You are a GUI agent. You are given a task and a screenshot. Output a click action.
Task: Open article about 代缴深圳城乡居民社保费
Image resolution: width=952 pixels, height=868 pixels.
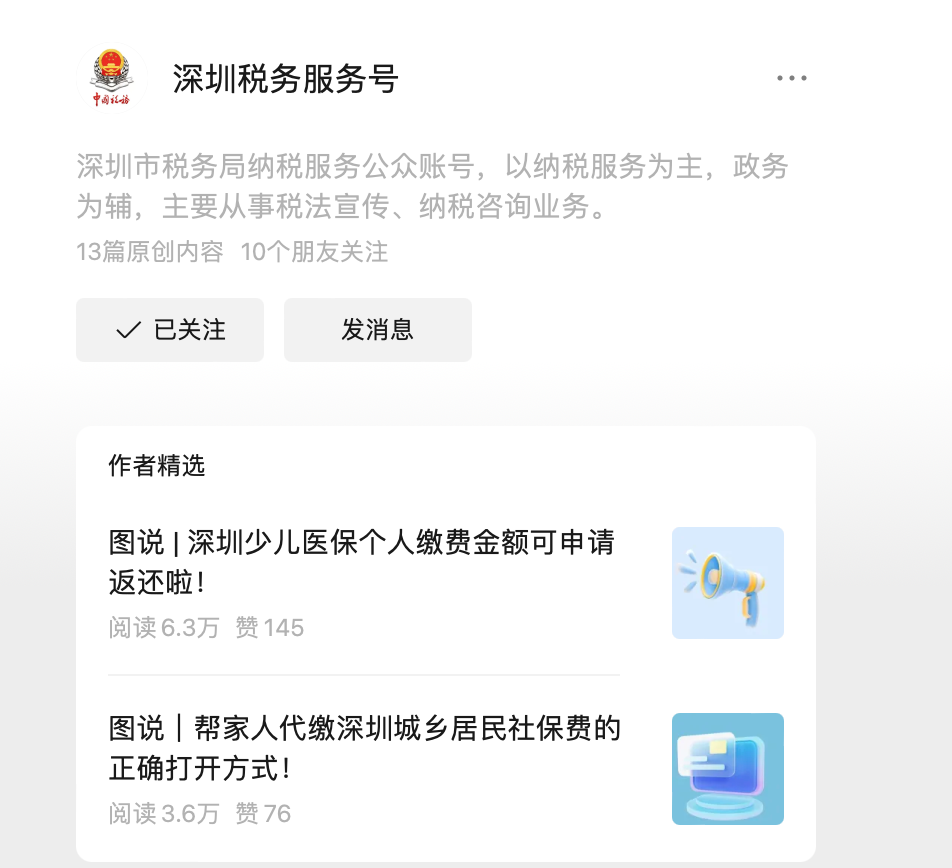click(x=365, y=748)
